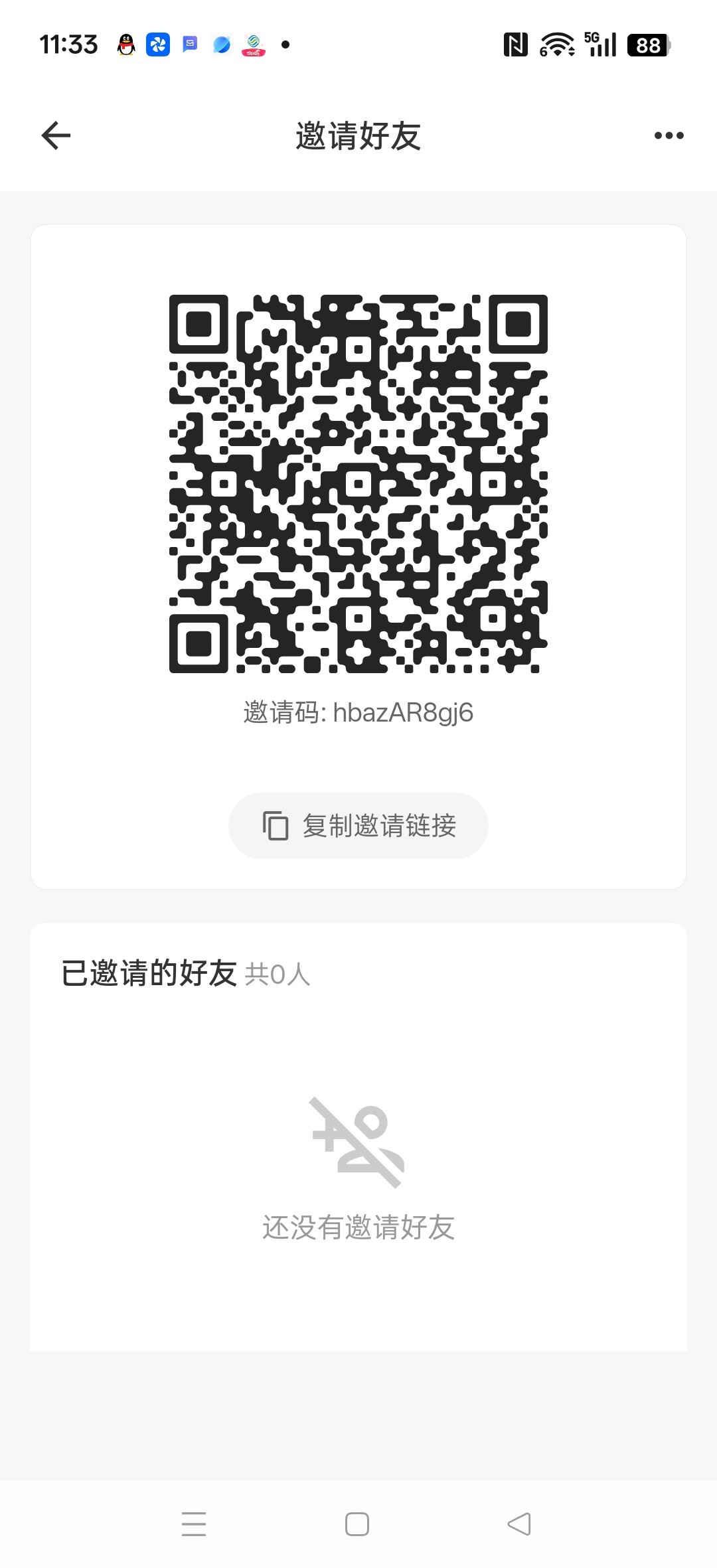The width and height of the screenshot is (717, 1568).
Task: Tap the mail message status bar icon
Action: tap(189, 44)
